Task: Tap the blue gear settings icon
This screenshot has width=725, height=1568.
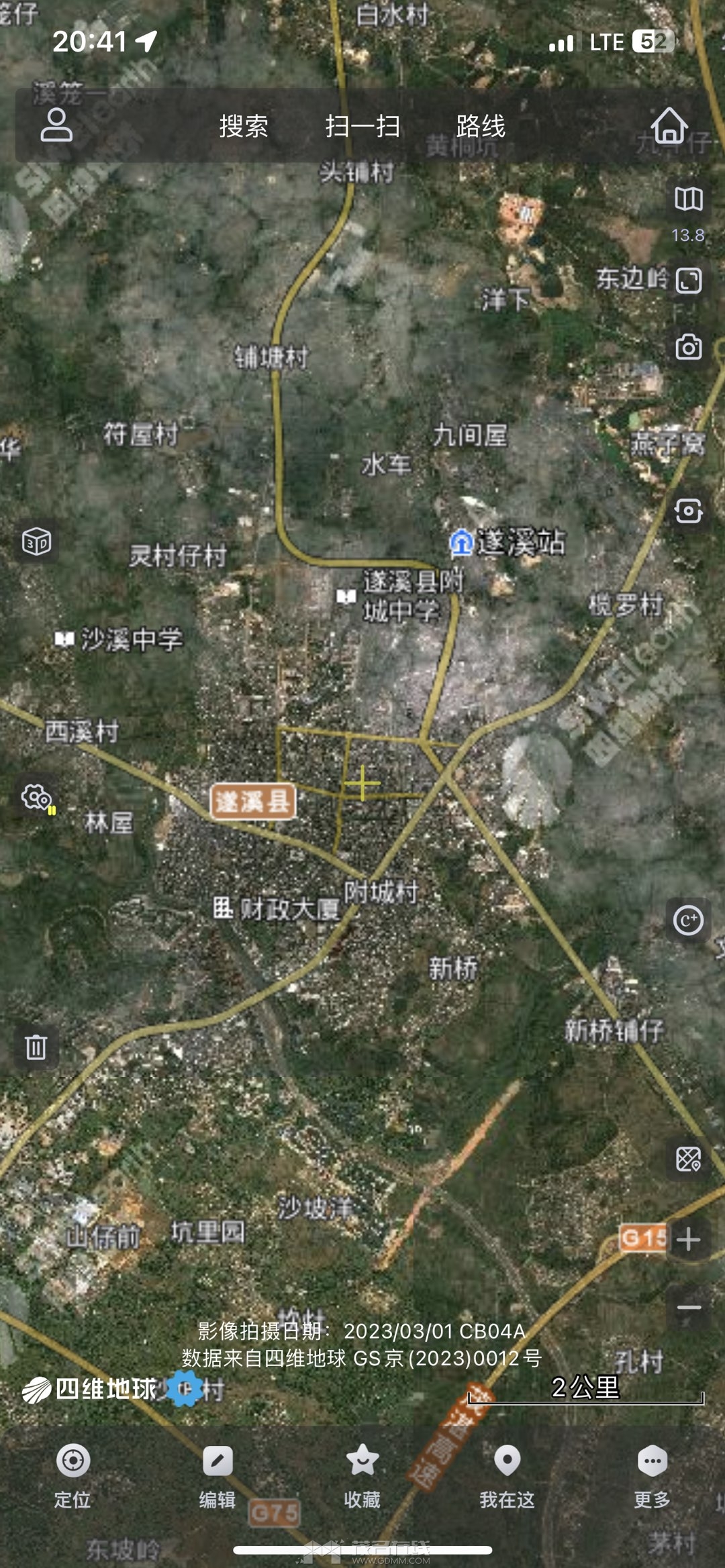Action: point(185,1388)
